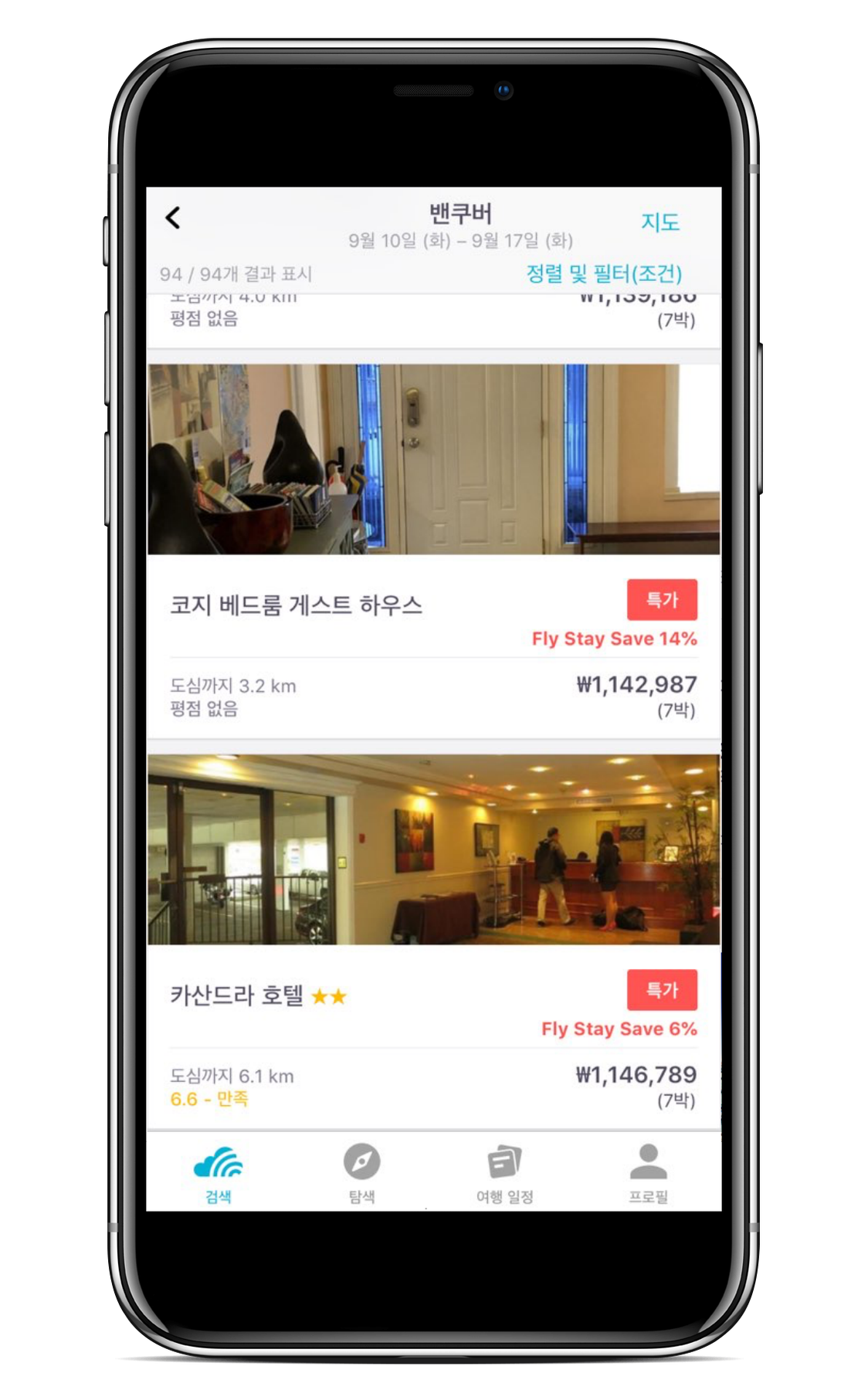The height and width of the screenshot is (1390, 868).
Task: Switch to the 탐색 tab
Action: pyautogui.click(x=361, y=1174)
